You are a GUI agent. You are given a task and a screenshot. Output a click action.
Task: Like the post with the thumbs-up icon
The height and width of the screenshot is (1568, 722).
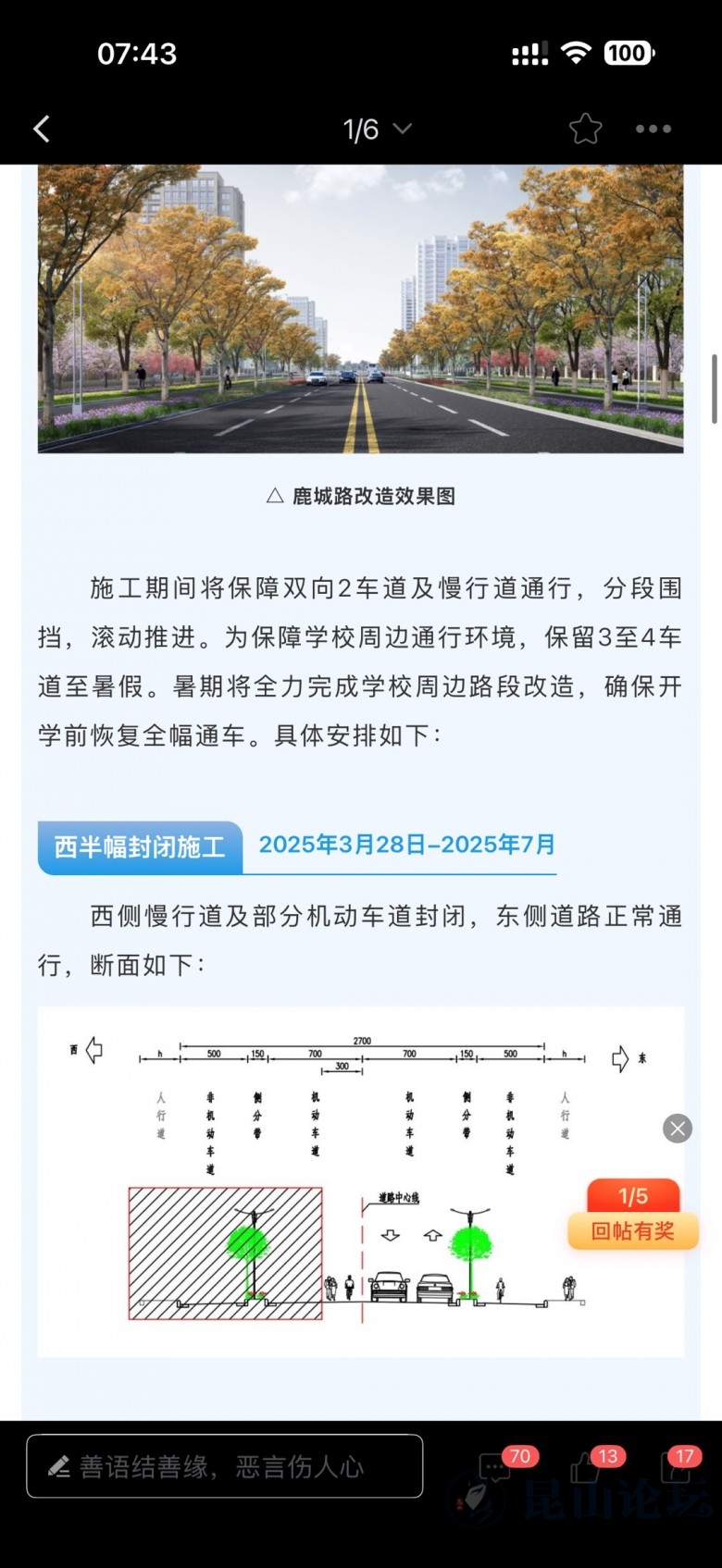click(586, 1468)
